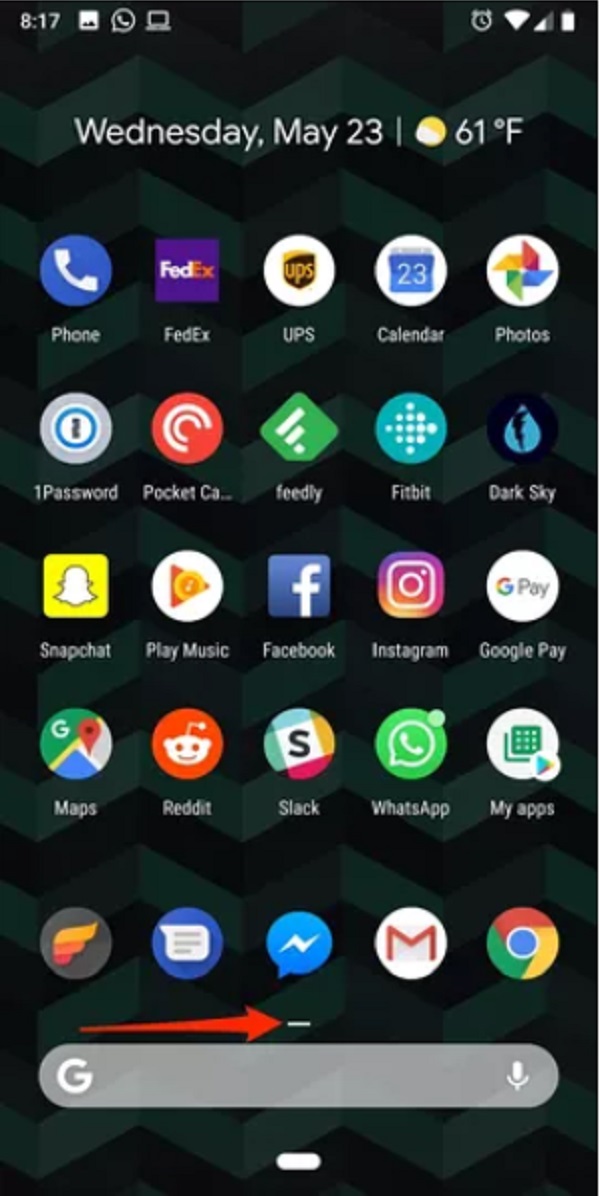This screenshot has width=600, height=1196.
Task: Open the Instagram app
Action: tap(410, 587)
